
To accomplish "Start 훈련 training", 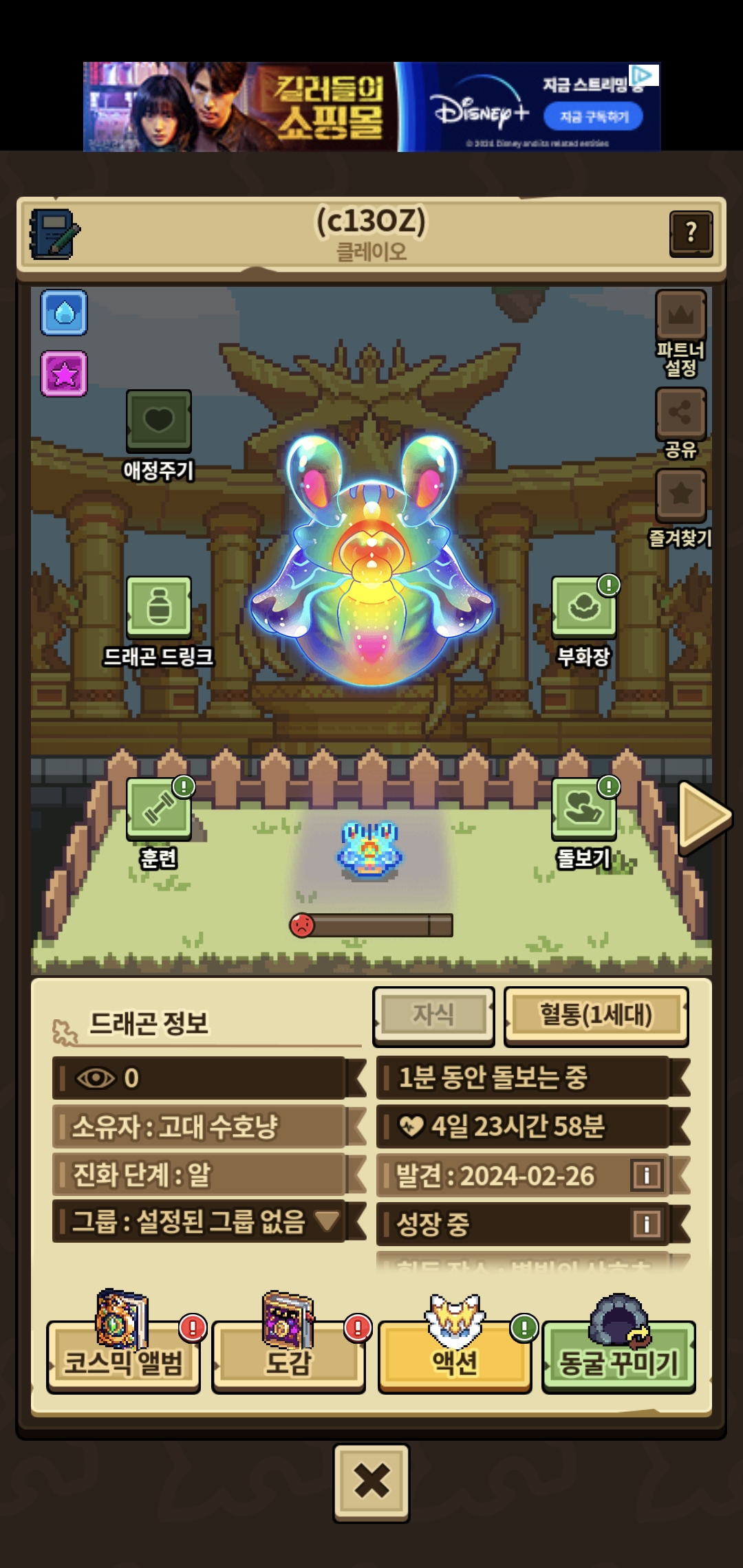I will point(159,809).
